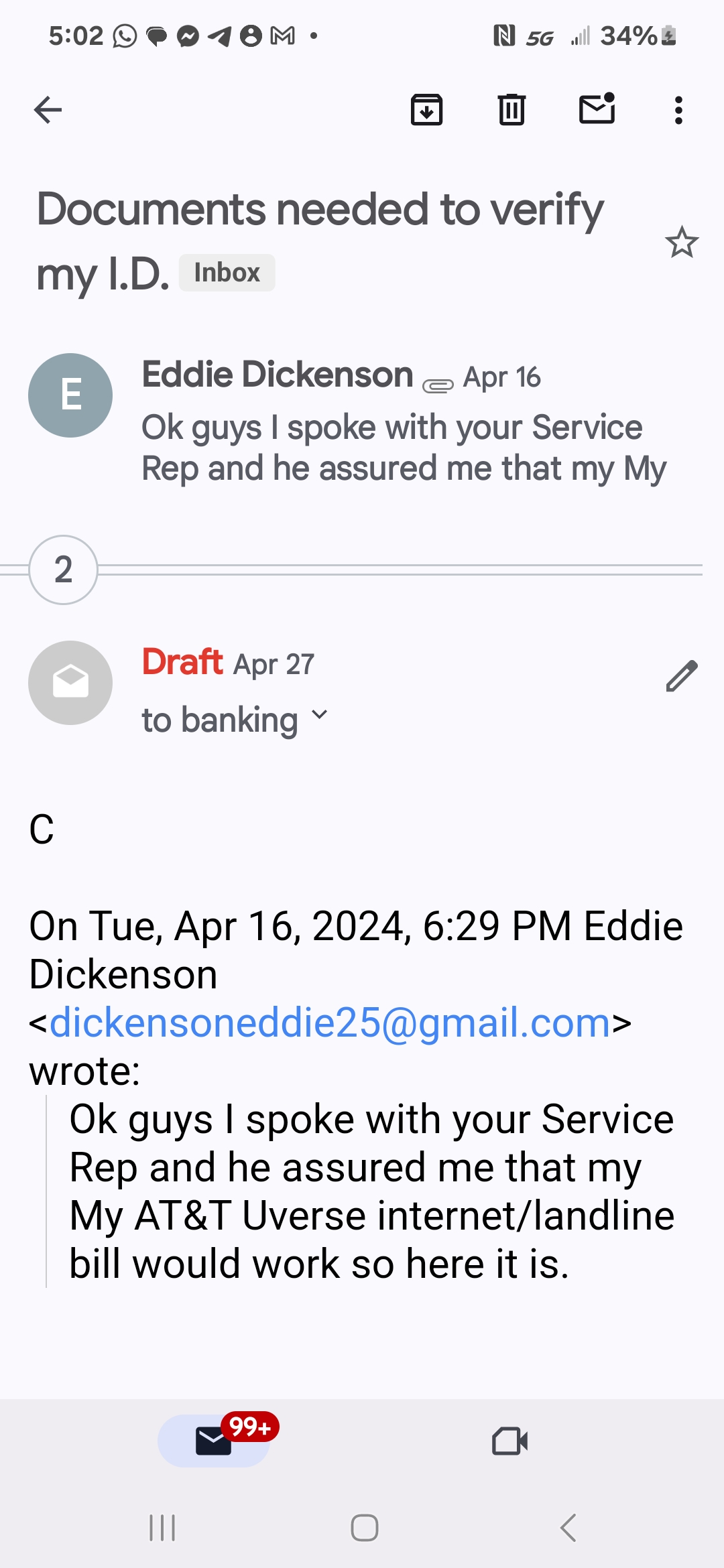This screenshot has width=724, height=1568.
Task: Go to the home screen
Action: pyautogui.click(x=364, y=1528)
